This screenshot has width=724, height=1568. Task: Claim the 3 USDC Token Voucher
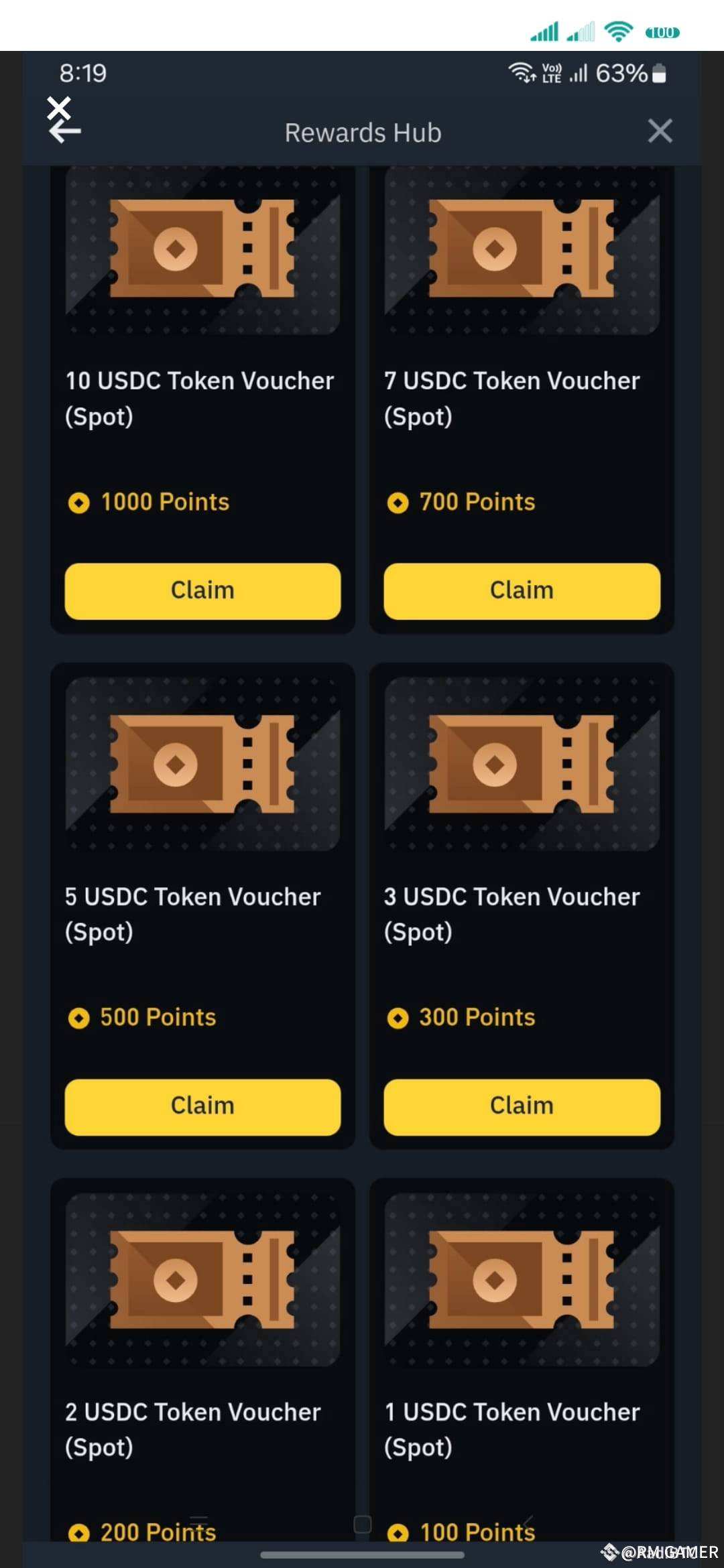[522, 1106]
